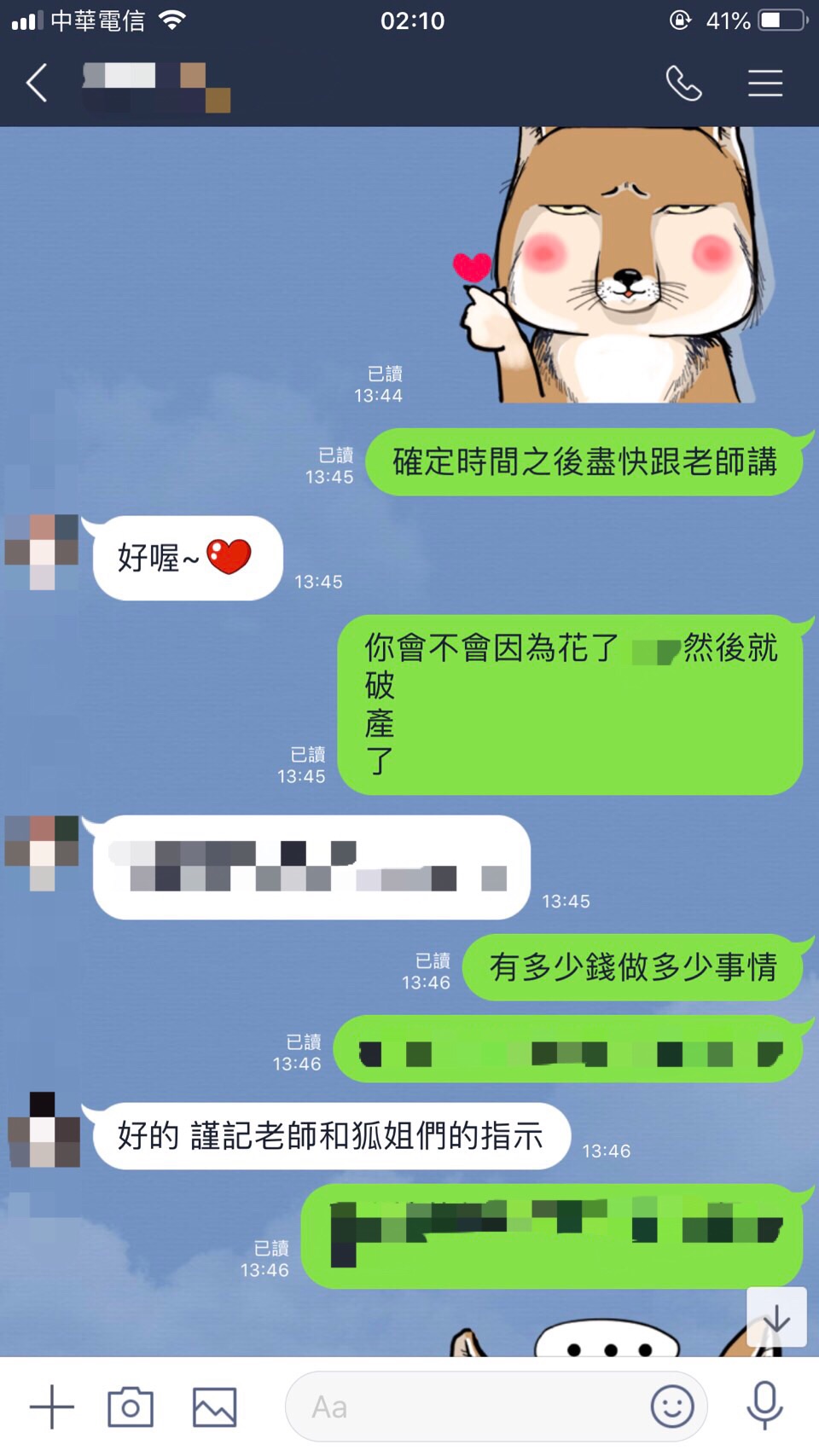Screen dimensions: 819x1456
Task: Open the sender's avatar beside 好喔~
Action: click(42, 552)
